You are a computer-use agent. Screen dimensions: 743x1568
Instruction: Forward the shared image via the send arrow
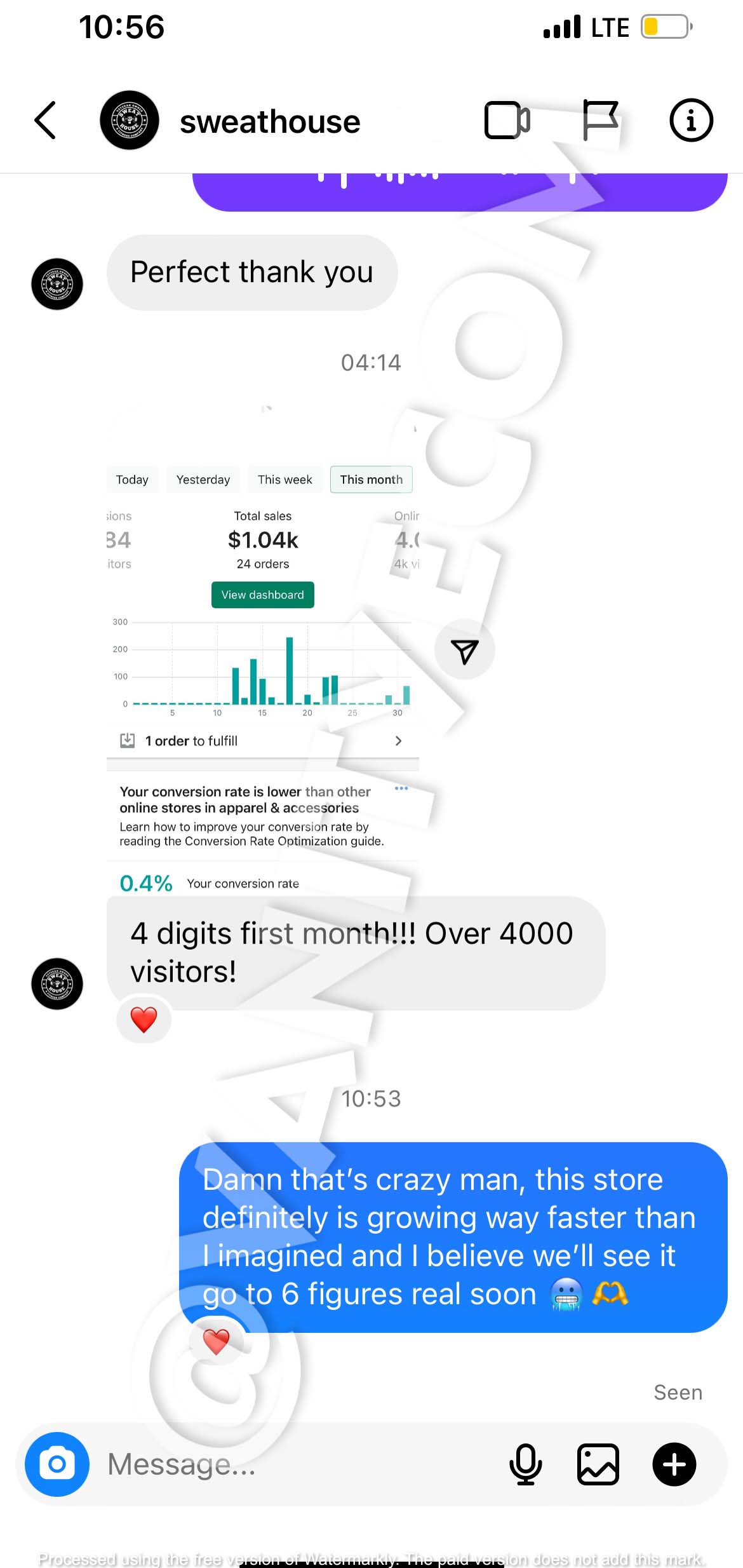coord(464,650)
